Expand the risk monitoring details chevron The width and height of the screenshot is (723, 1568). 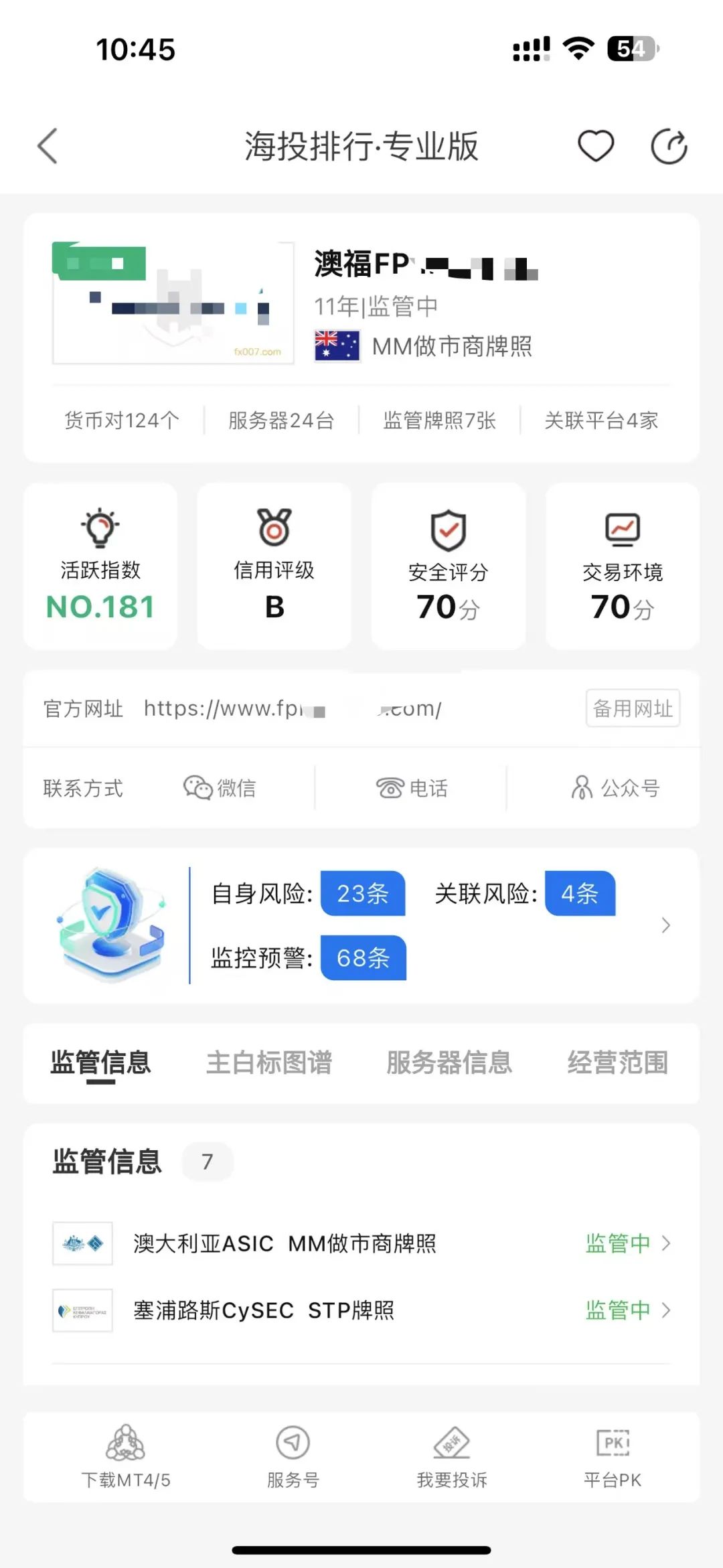[x=665, y=925]
